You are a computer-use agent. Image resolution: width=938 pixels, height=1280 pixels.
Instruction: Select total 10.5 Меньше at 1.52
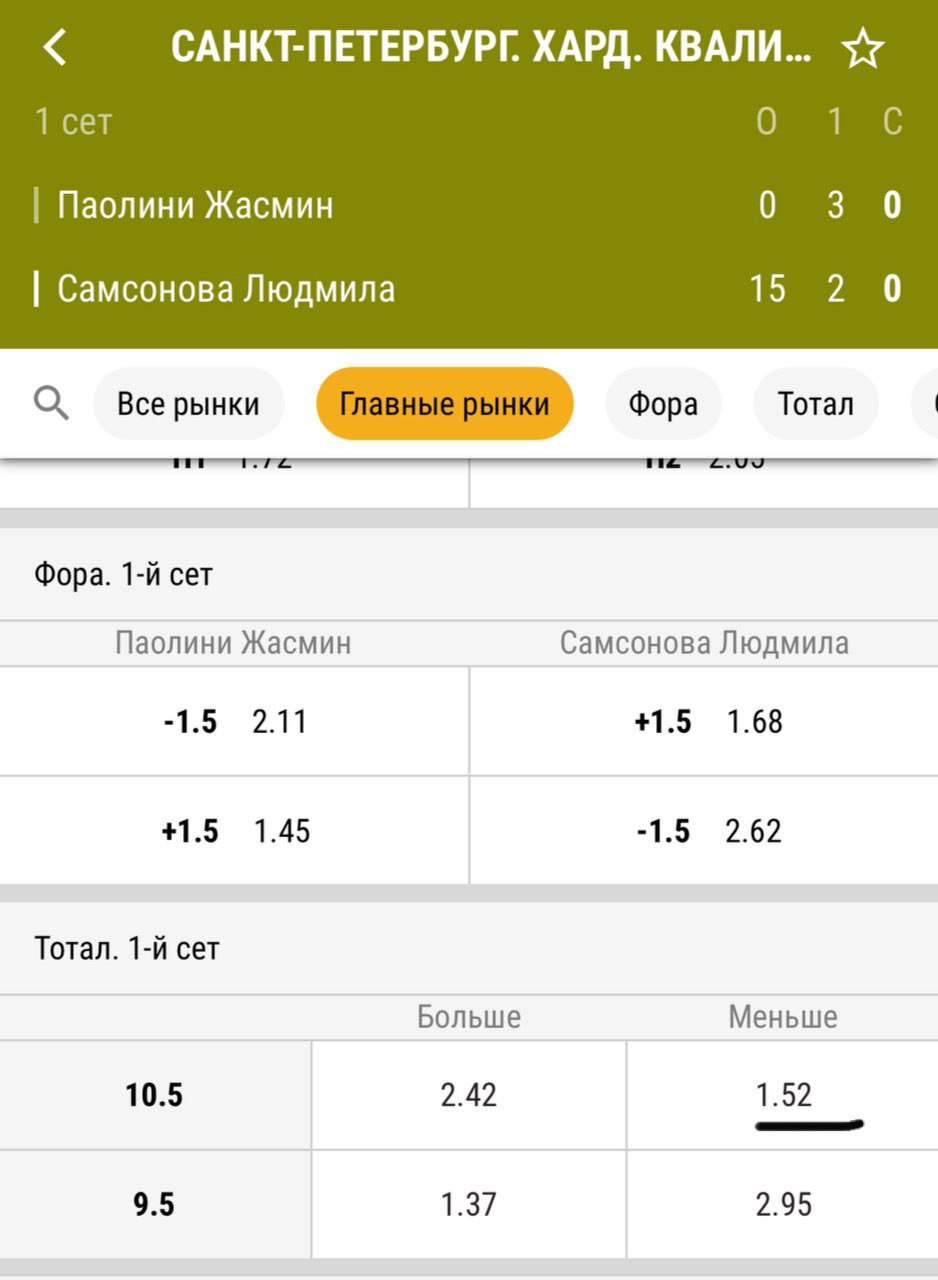pyautogui.click(x=783, y=1095)
